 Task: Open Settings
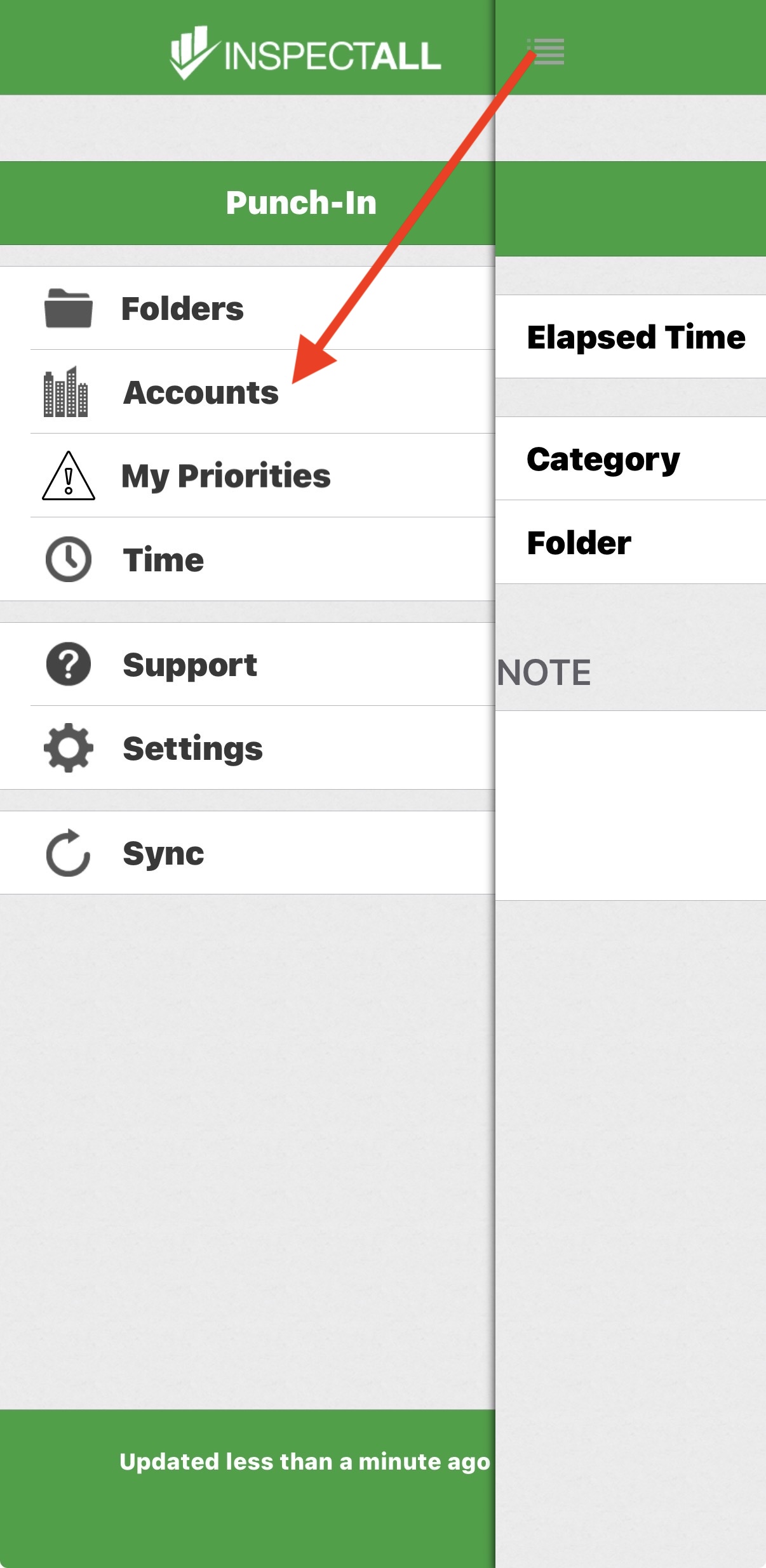click(x=247, y=748)
